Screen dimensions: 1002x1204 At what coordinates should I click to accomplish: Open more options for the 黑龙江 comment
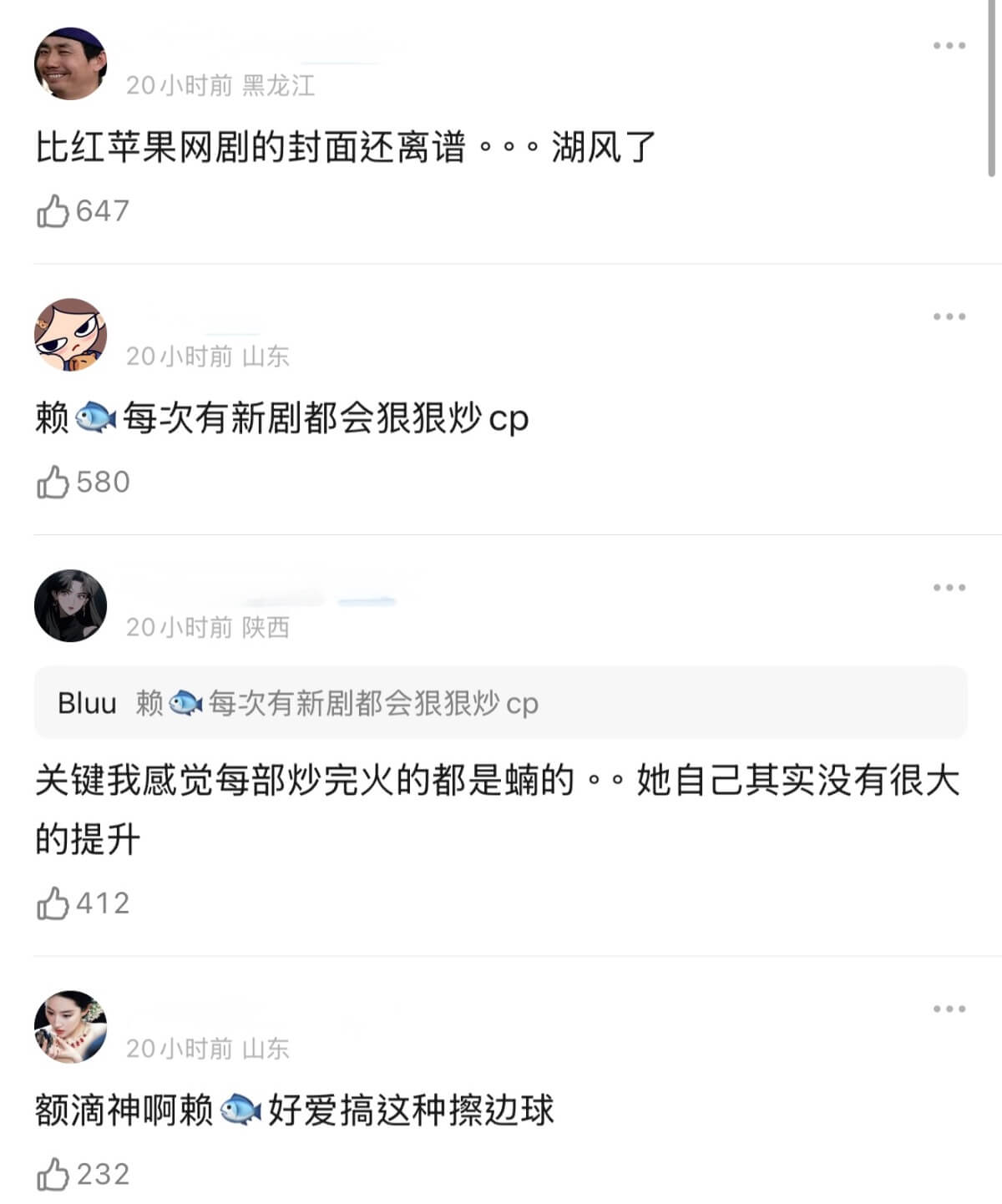pos(949,46)
